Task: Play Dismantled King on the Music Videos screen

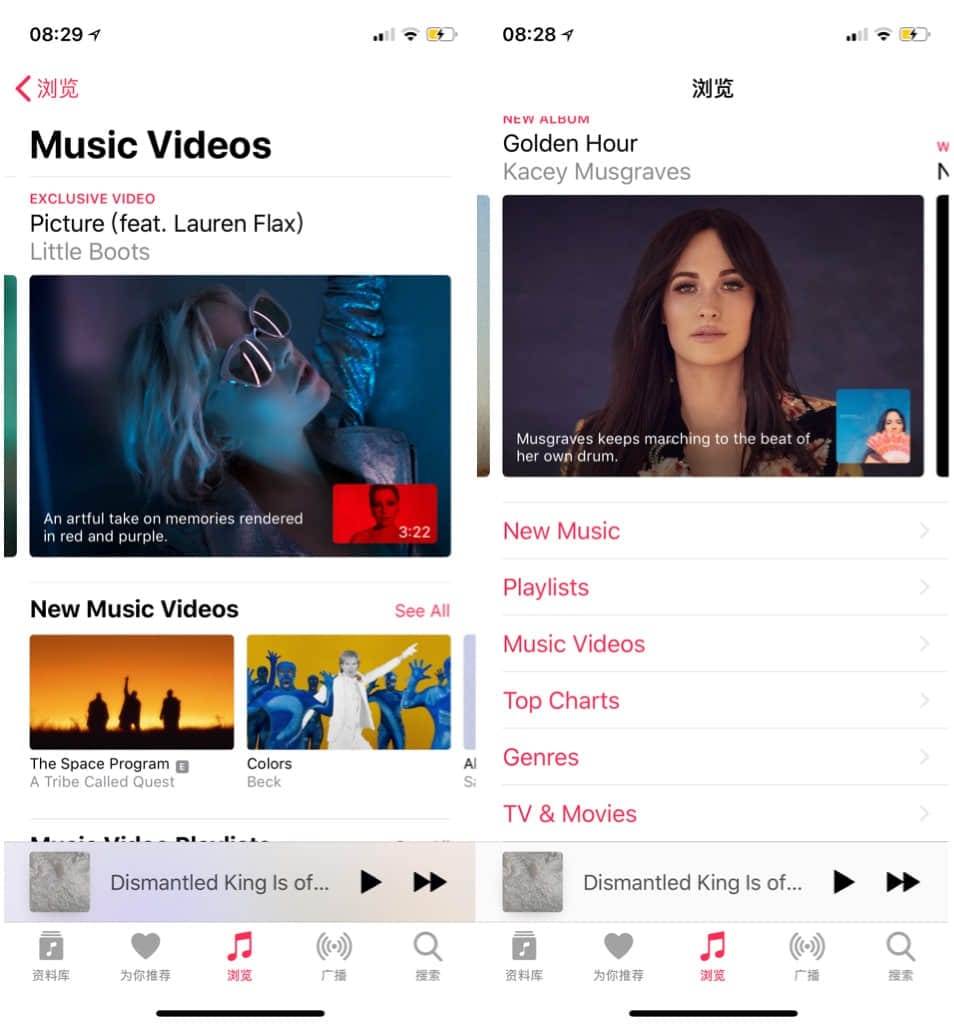Action: click(371, 882)
